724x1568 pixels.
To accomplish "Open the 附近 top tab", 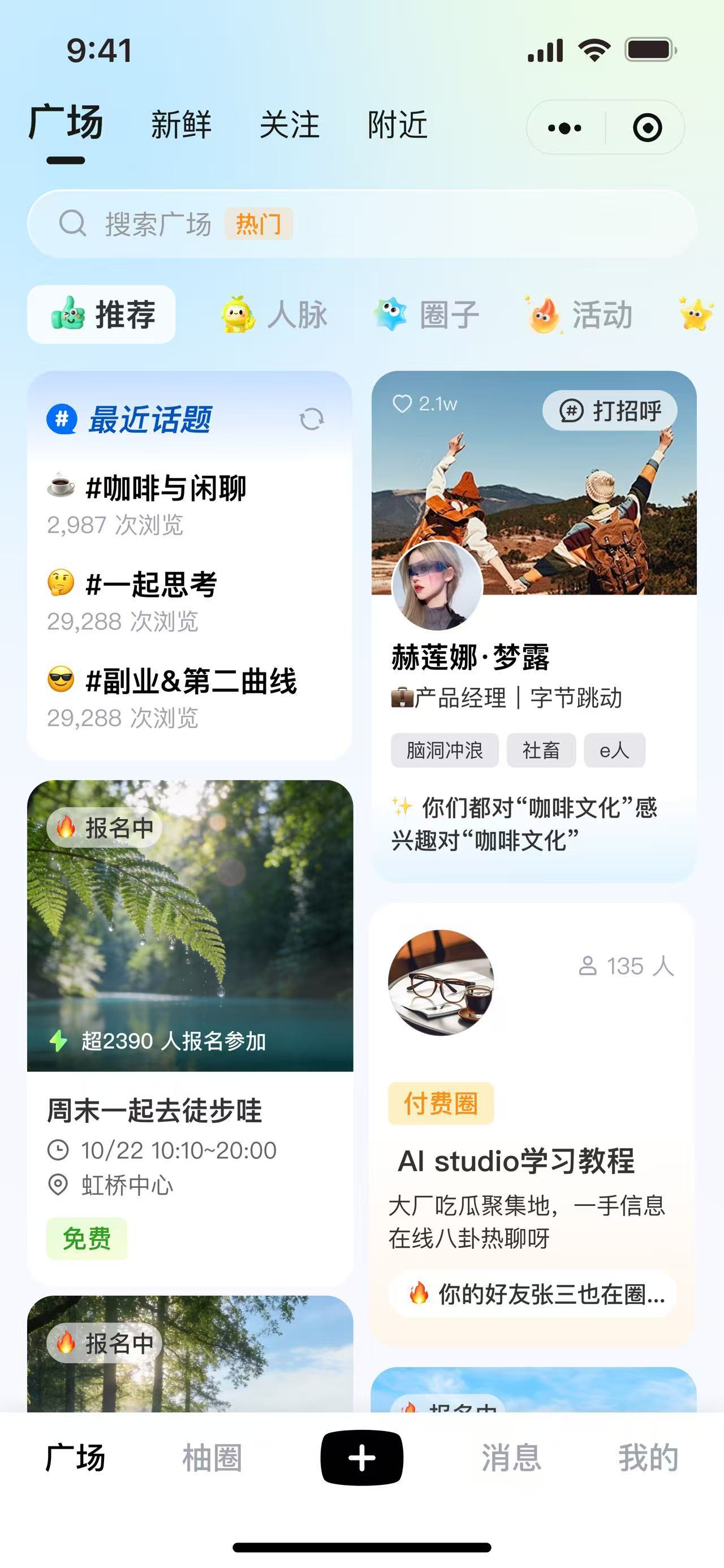I will [x=397, y=126].
